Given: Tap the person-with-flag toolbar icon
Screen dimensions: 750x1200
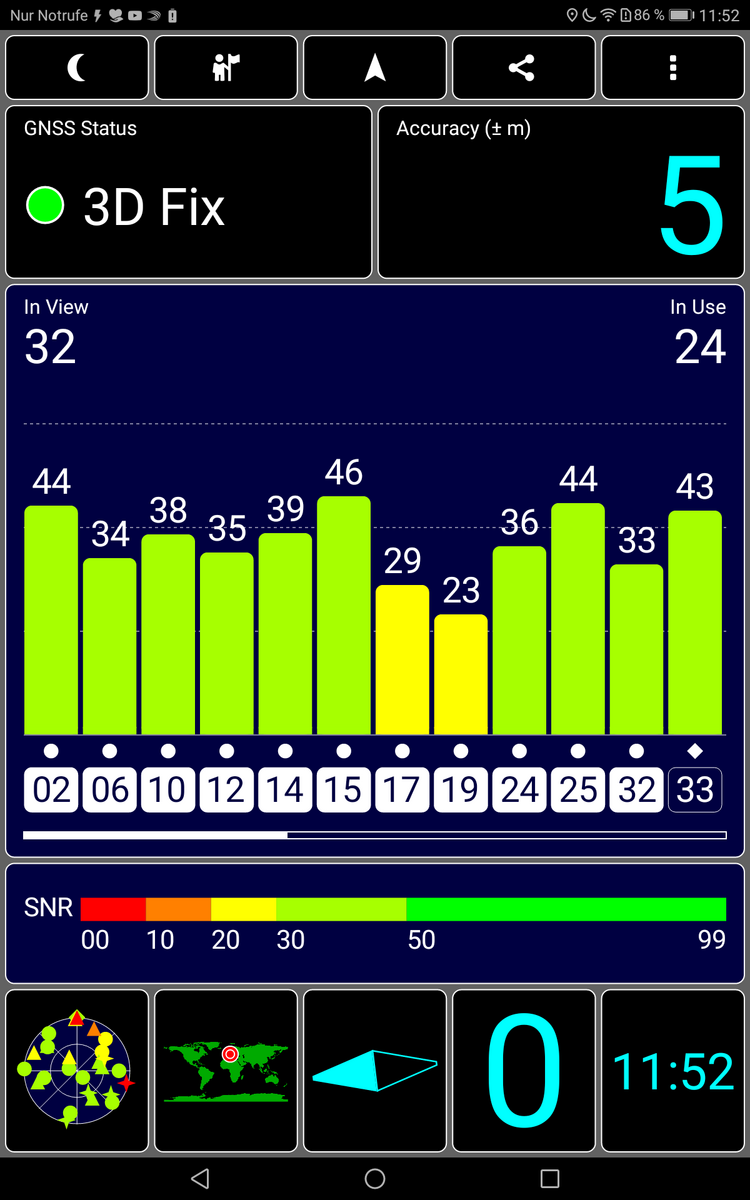Looking at the screenshot, I should [226, 68].
